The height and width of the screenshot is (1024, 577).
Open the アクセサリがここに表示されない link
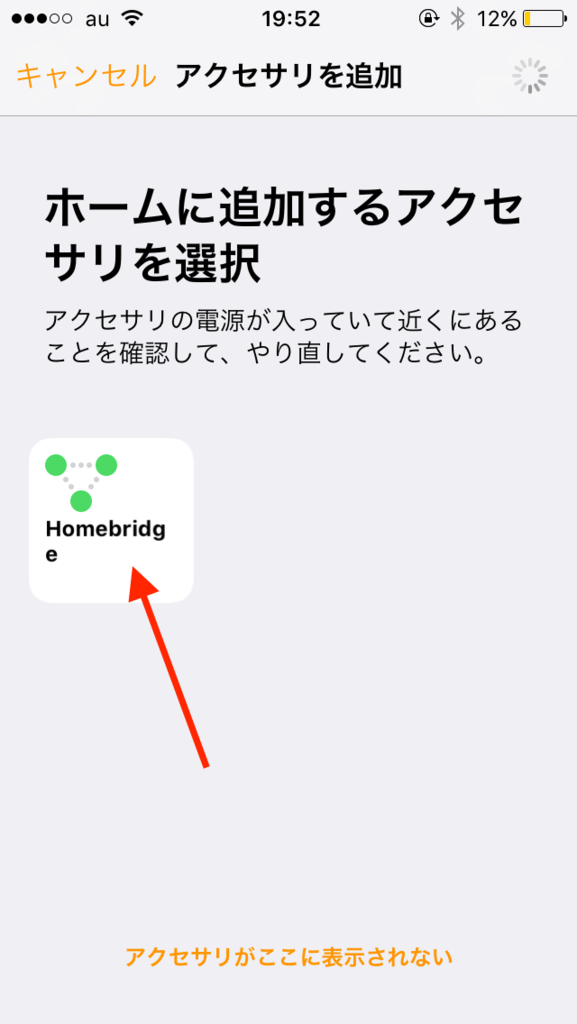tap(288, 957)
